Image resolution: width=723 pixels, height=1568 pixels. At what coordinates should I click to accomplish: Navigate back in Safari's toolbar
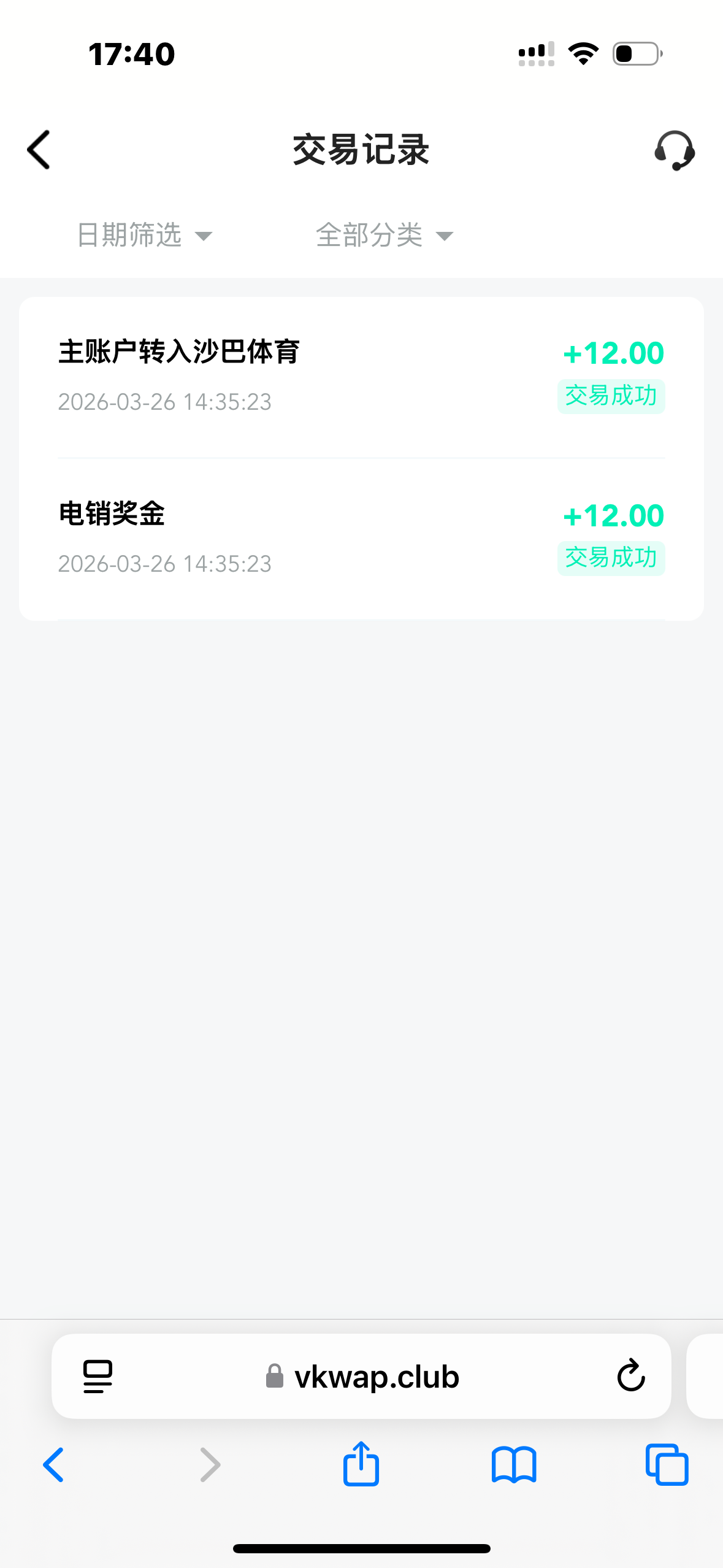(x=54, y=1465)
